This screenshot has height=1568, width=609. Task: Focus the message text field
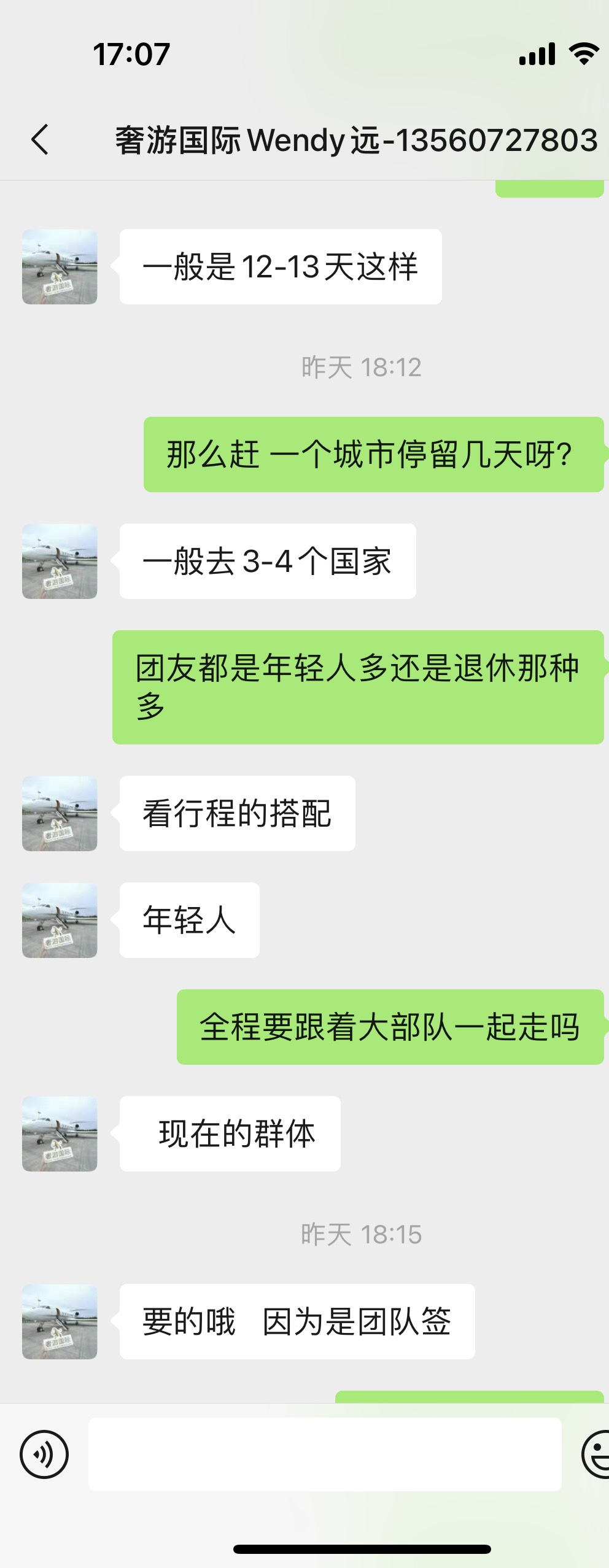point(325,1454)
